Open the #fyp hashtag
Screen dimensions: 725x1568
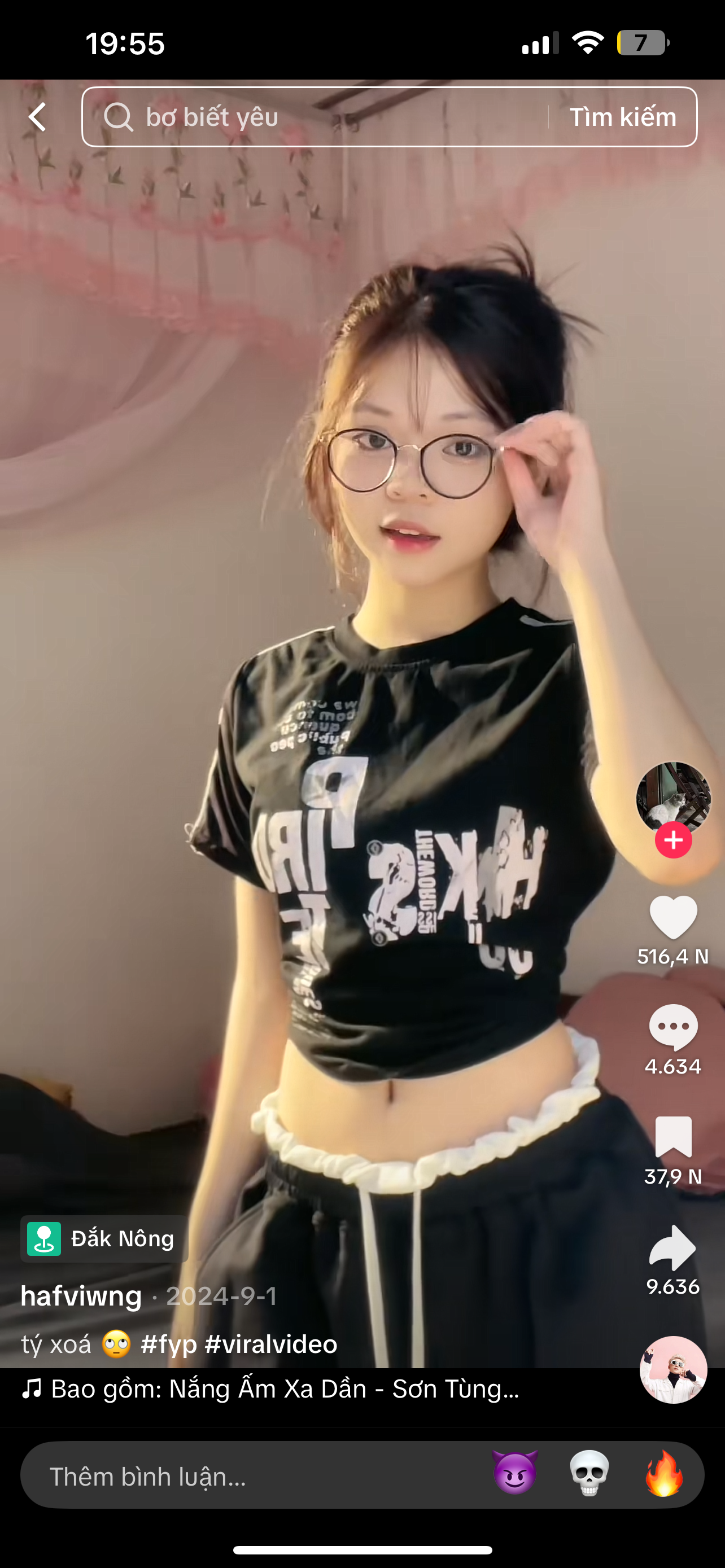(169, 1344)
